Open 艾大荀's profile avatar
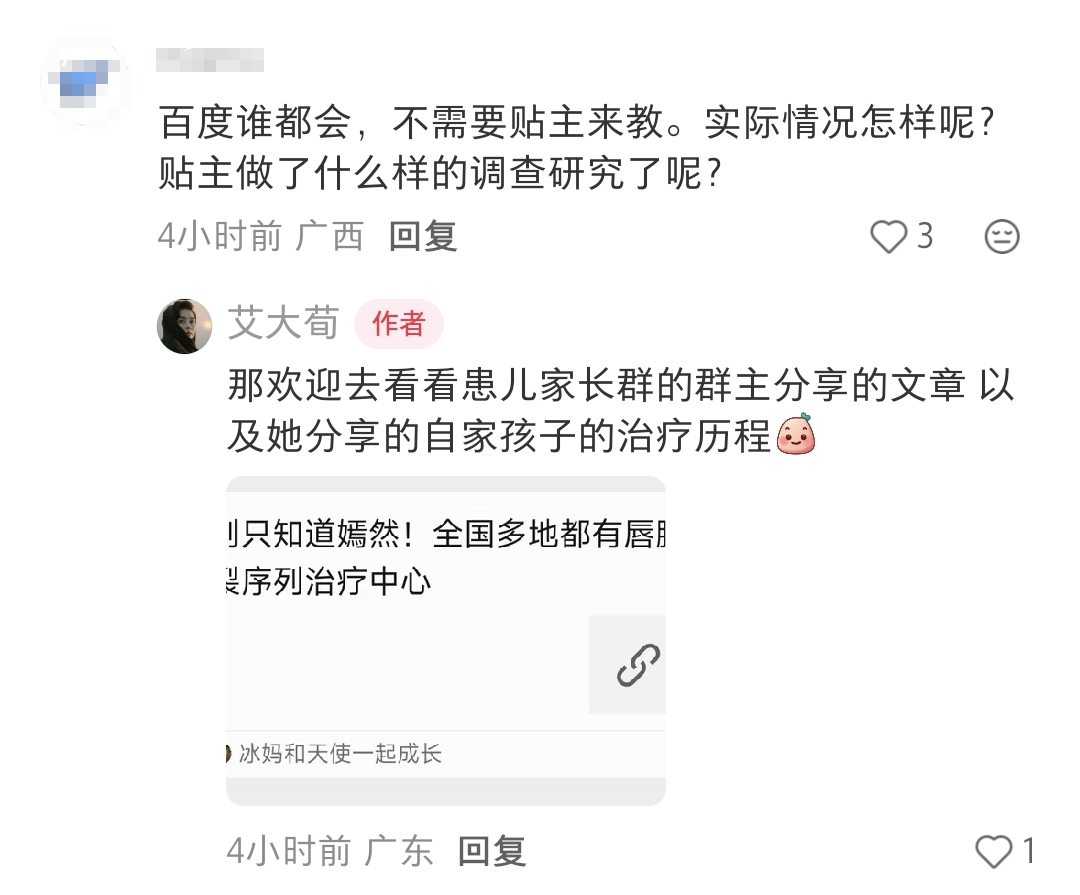1080x895 pixels. tap(185, 326)
